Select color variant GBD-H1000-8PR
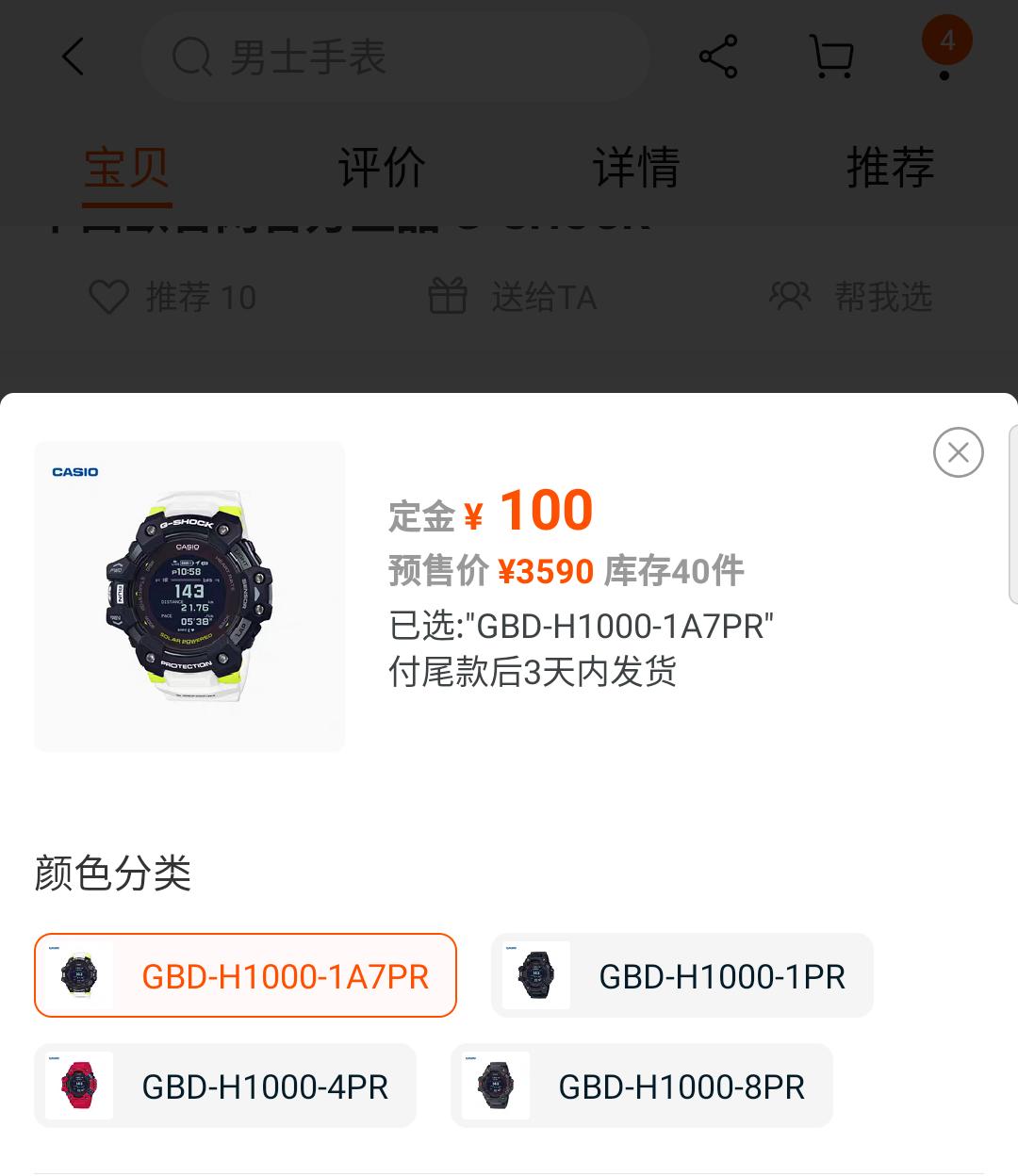 (x=643, y=1086)
